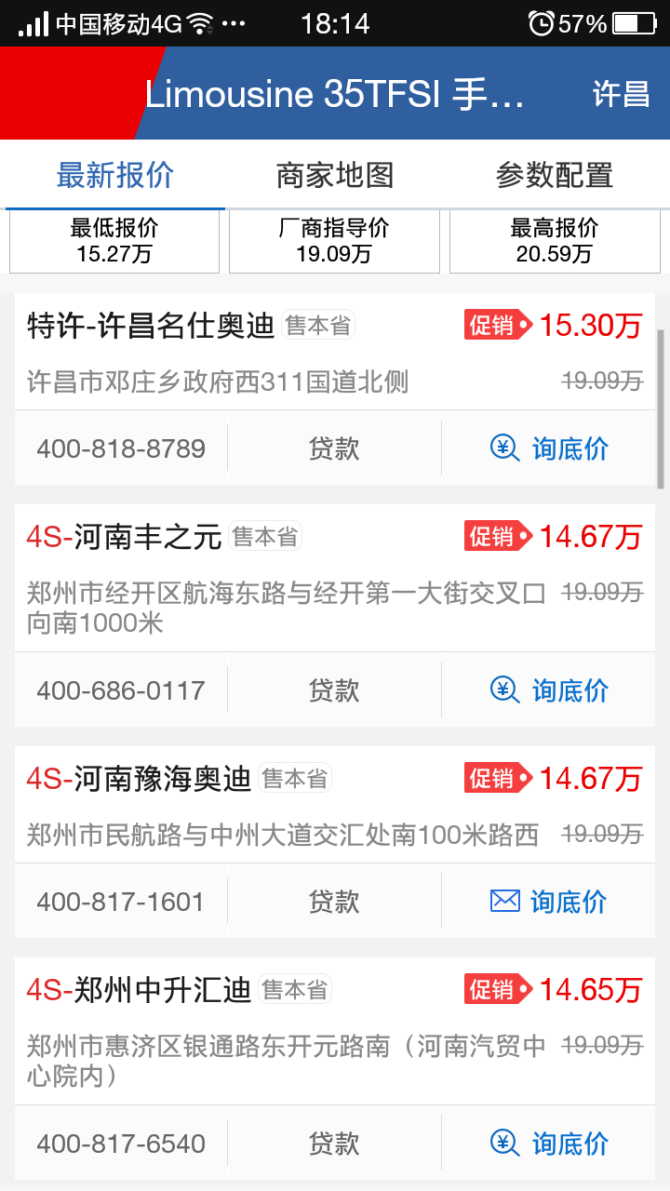Tap 询底价 for 河南豫海奥迪
The width and height of the screenshot is (670, 1191).
pos(550,901)
